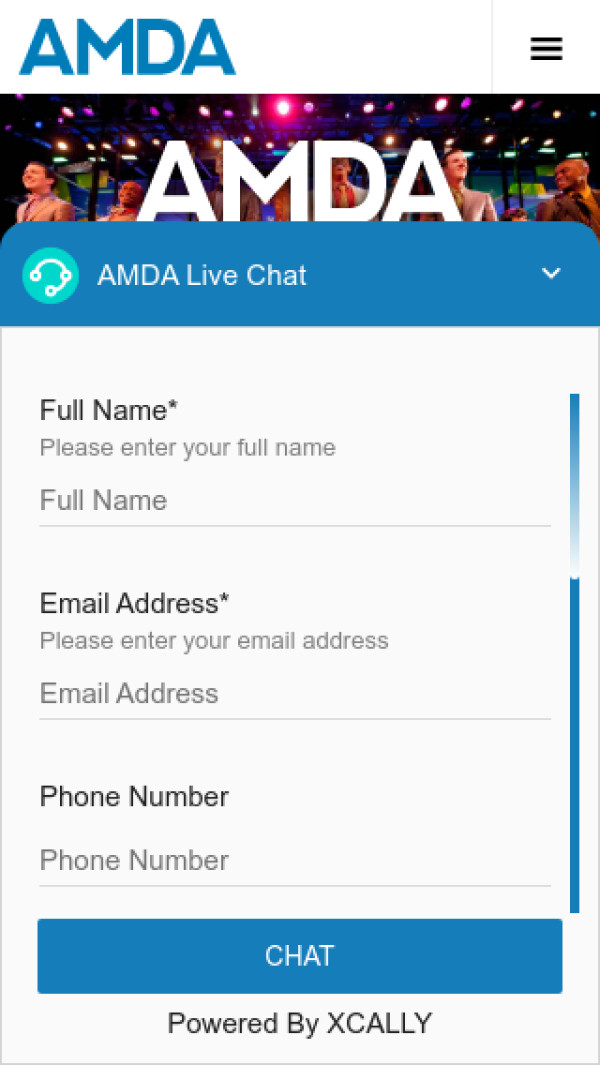Tap the Phone Number field

click(294, 860)
